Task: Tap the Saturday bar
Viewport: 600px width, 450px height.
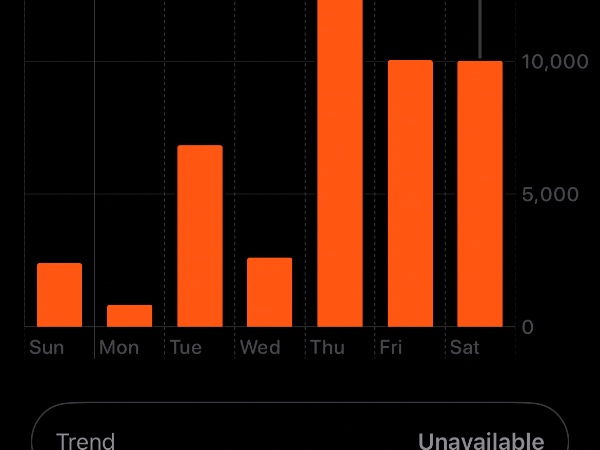Action: click(x=480, y=194)
